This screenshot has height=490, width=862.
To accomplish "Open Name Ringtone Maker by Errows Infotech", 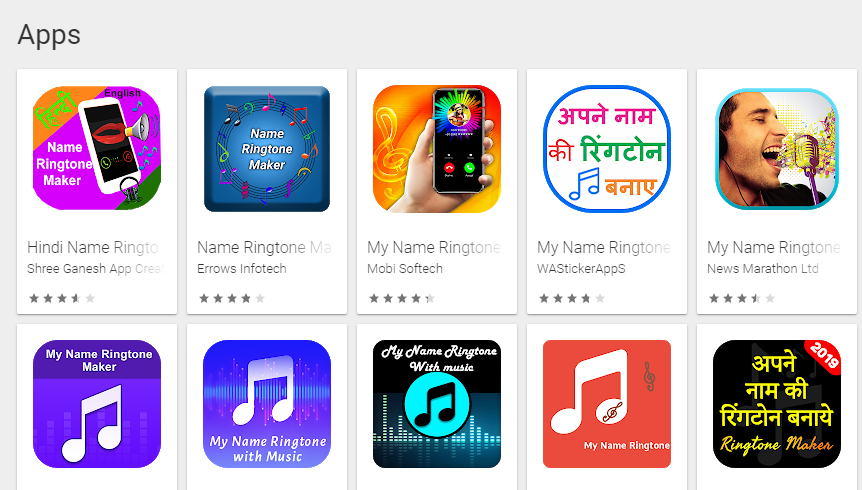I will pyautogui.click(x=267, y=191).
